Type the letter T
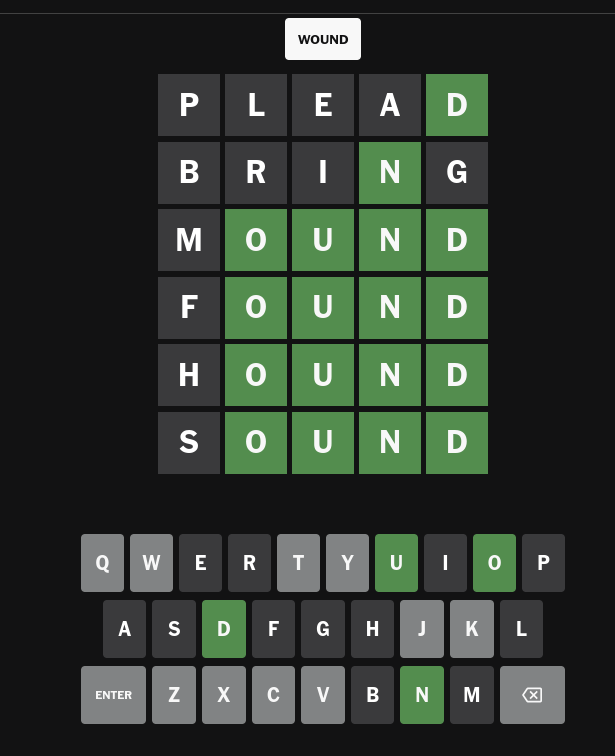This screenshot has width=615, height=756. (x=298, y=563)
